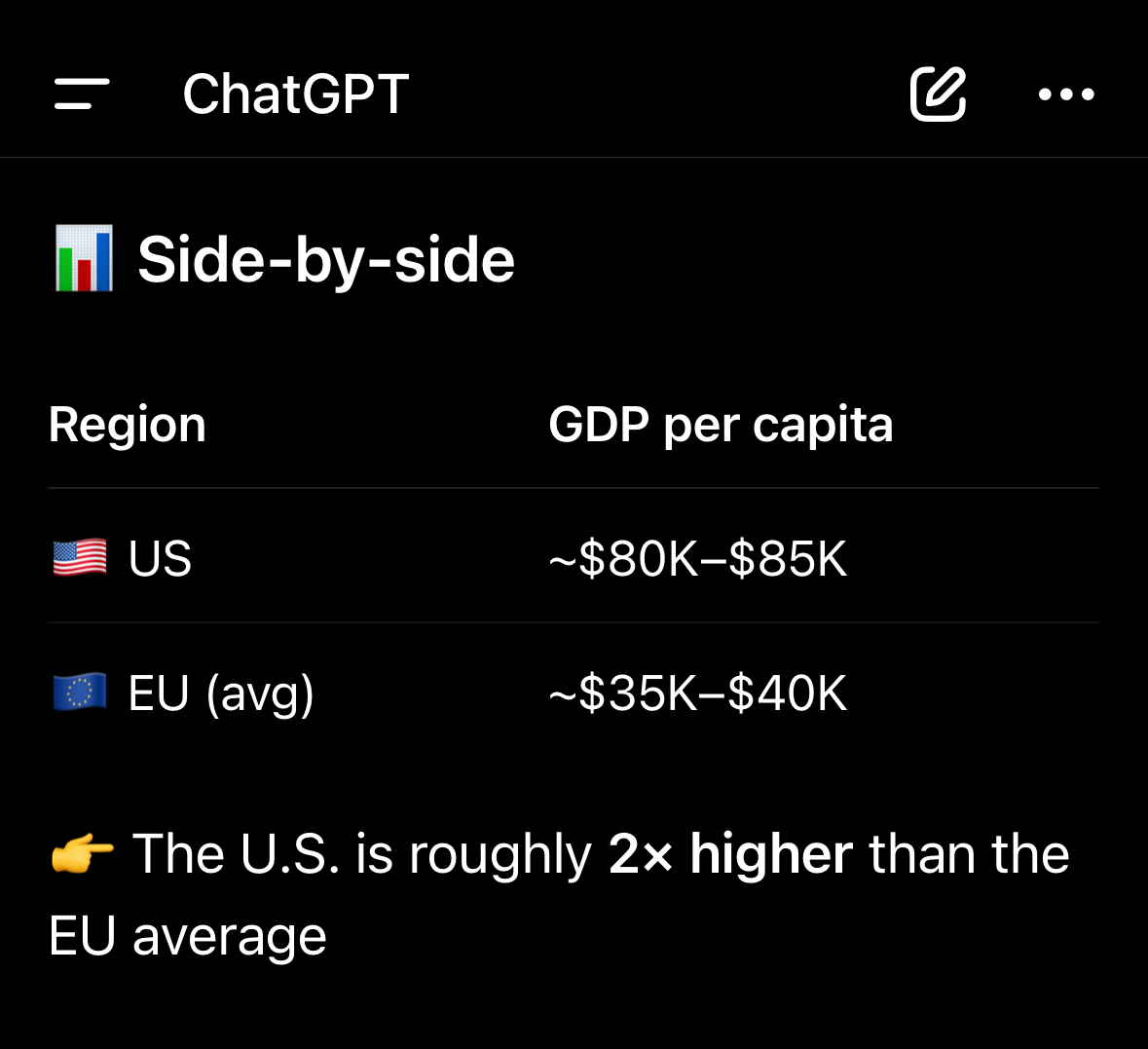Tap the ChatGPT model title
1148x1049 pixels.
296,94
